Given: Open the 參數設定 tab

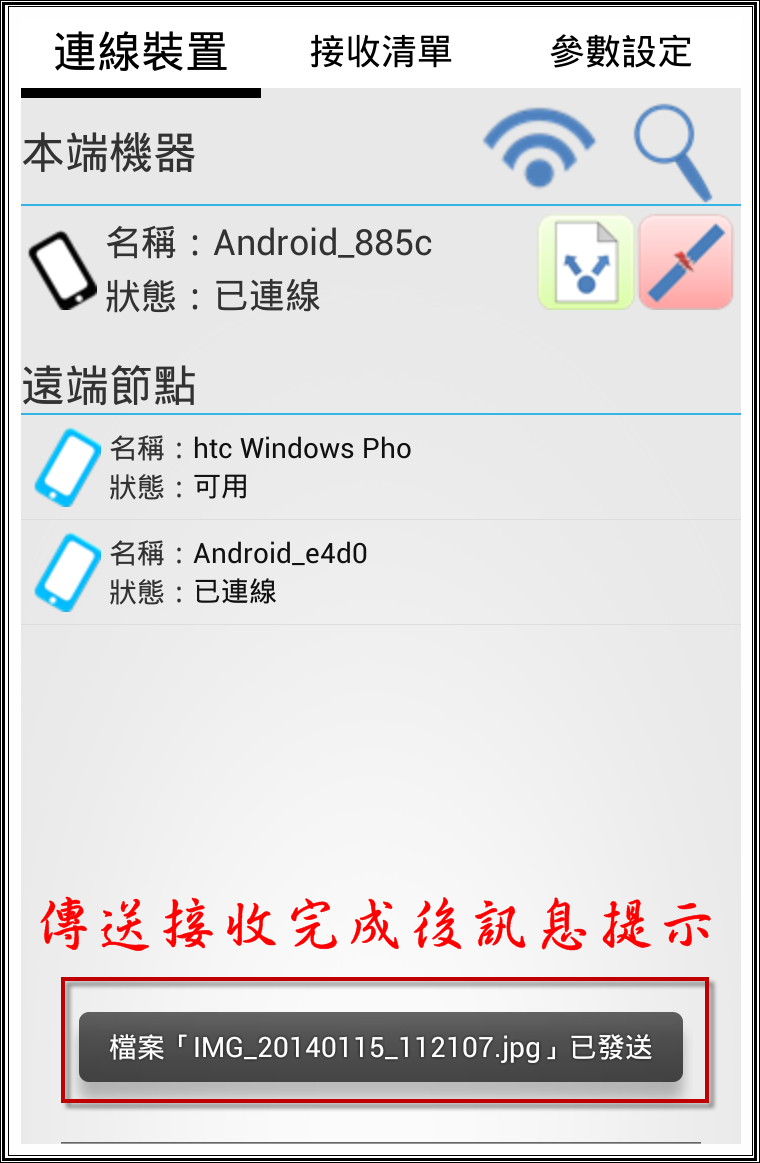Looking at the screenshot, I should 620,51.
